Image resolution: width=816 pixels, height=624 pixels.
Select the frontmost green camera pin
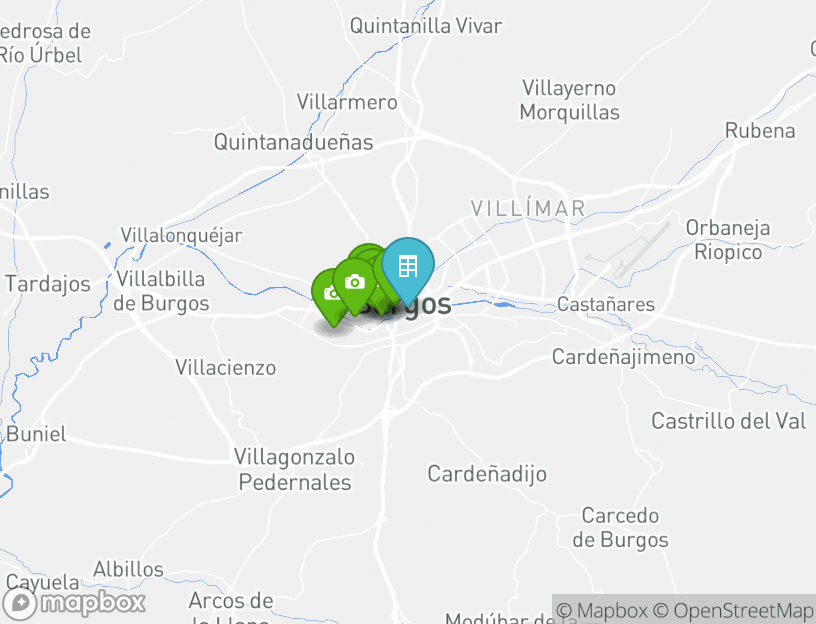point(353,283)
